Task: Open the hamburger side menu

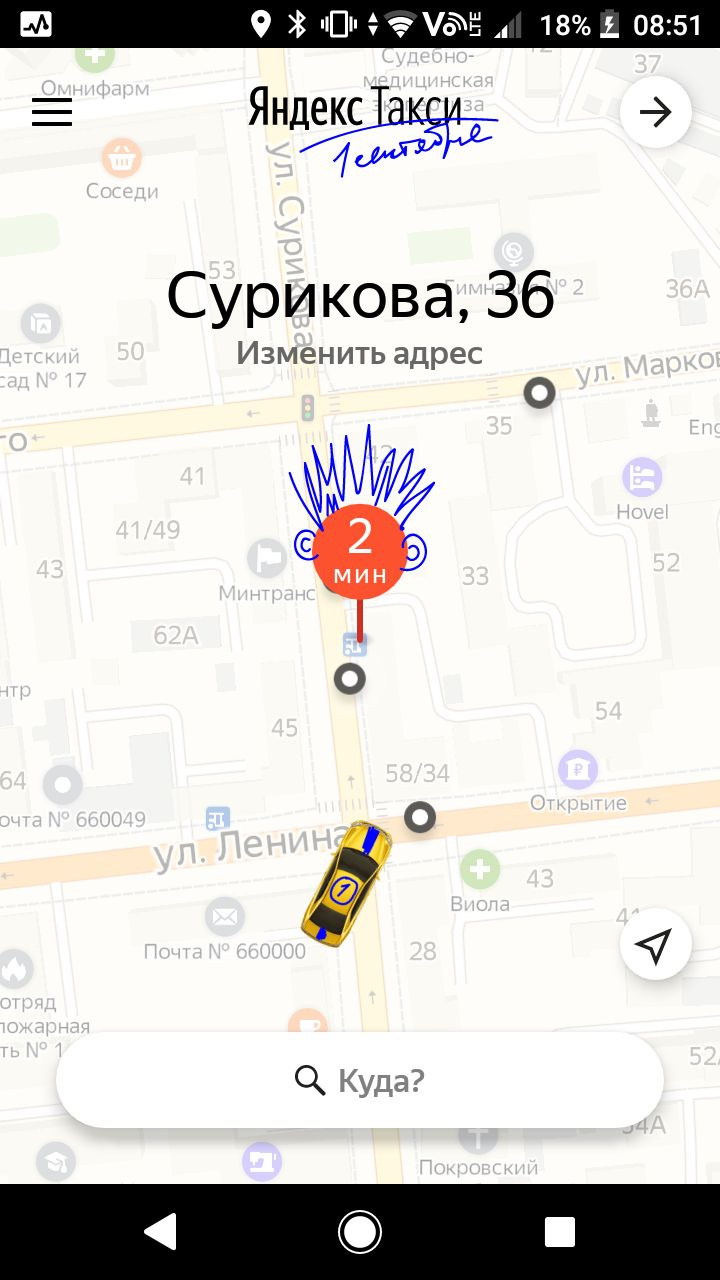Action: [52, 112]
